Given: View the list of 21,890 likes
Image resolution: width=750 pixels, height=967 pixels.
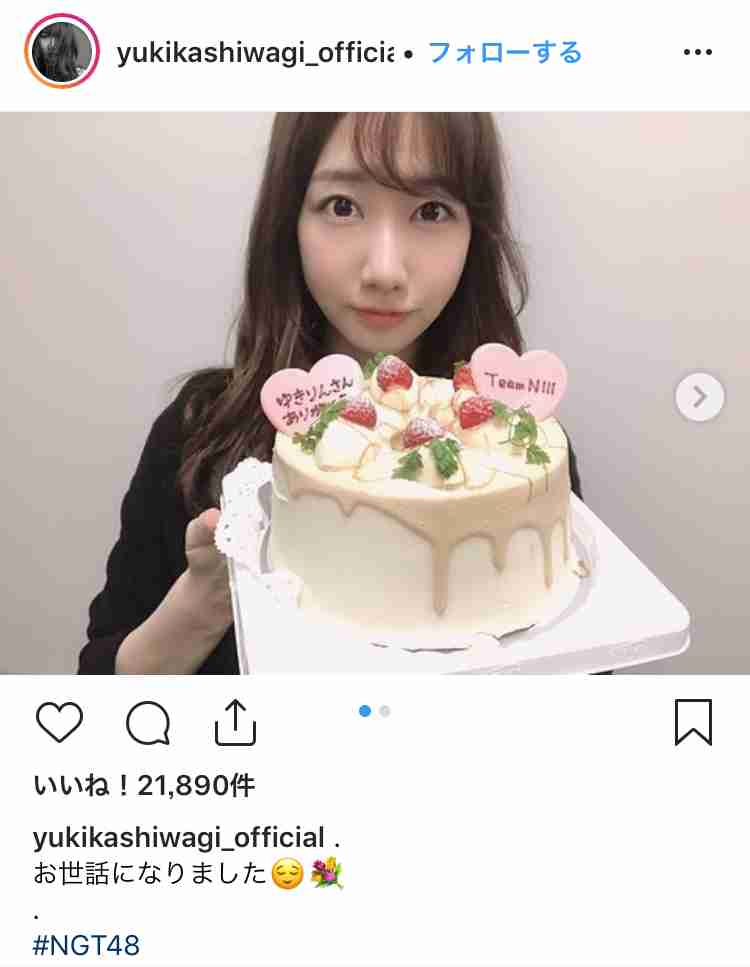Looking at the screenshot, I should tap(144, 786).
